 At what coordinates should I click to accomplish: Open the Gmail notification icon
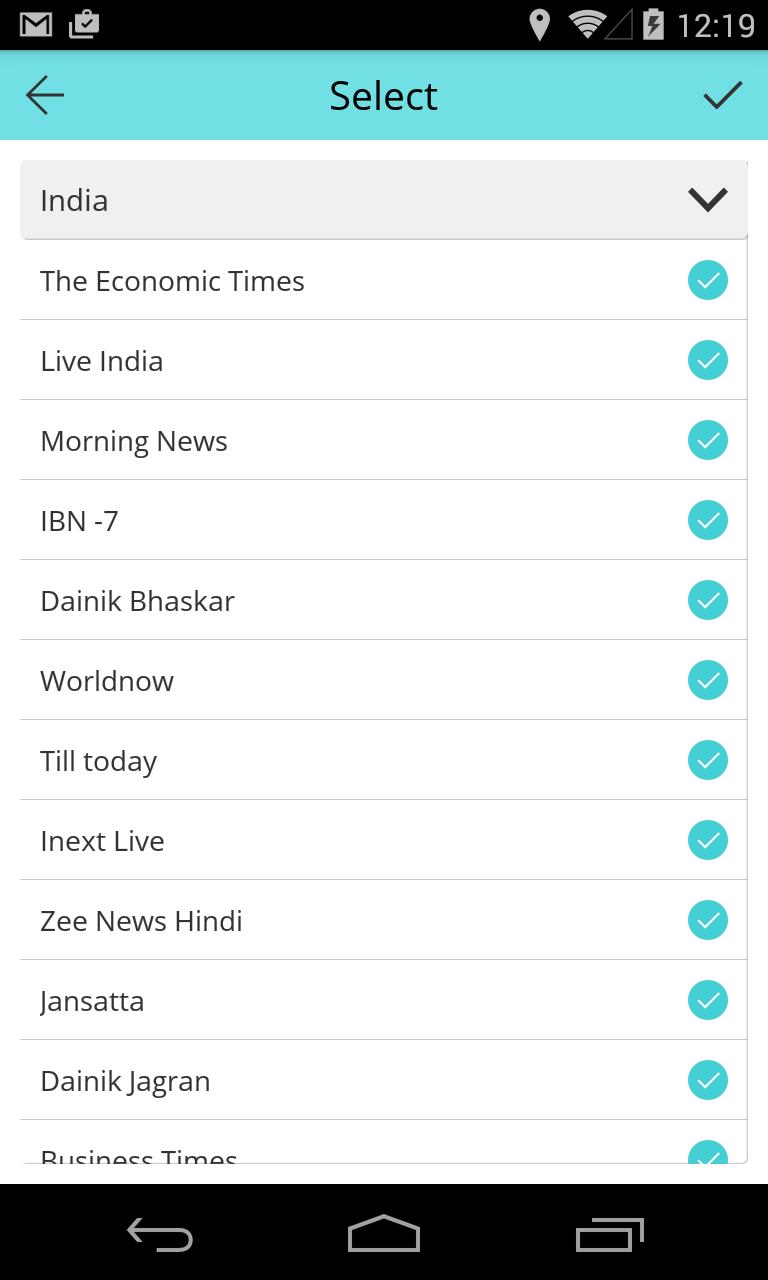tap(36, 24)
